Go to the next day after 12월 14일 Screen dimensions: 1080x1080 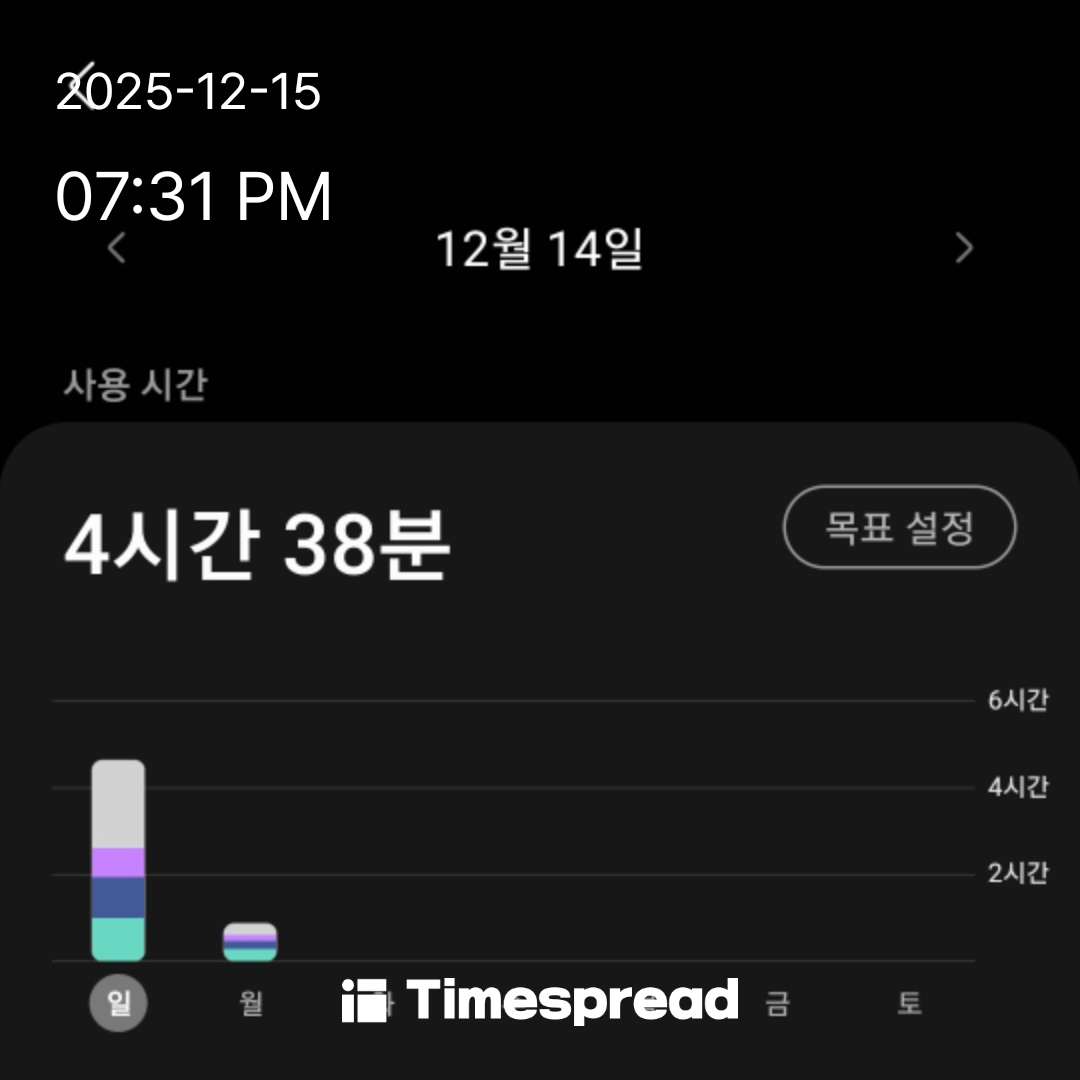(963, 248)
